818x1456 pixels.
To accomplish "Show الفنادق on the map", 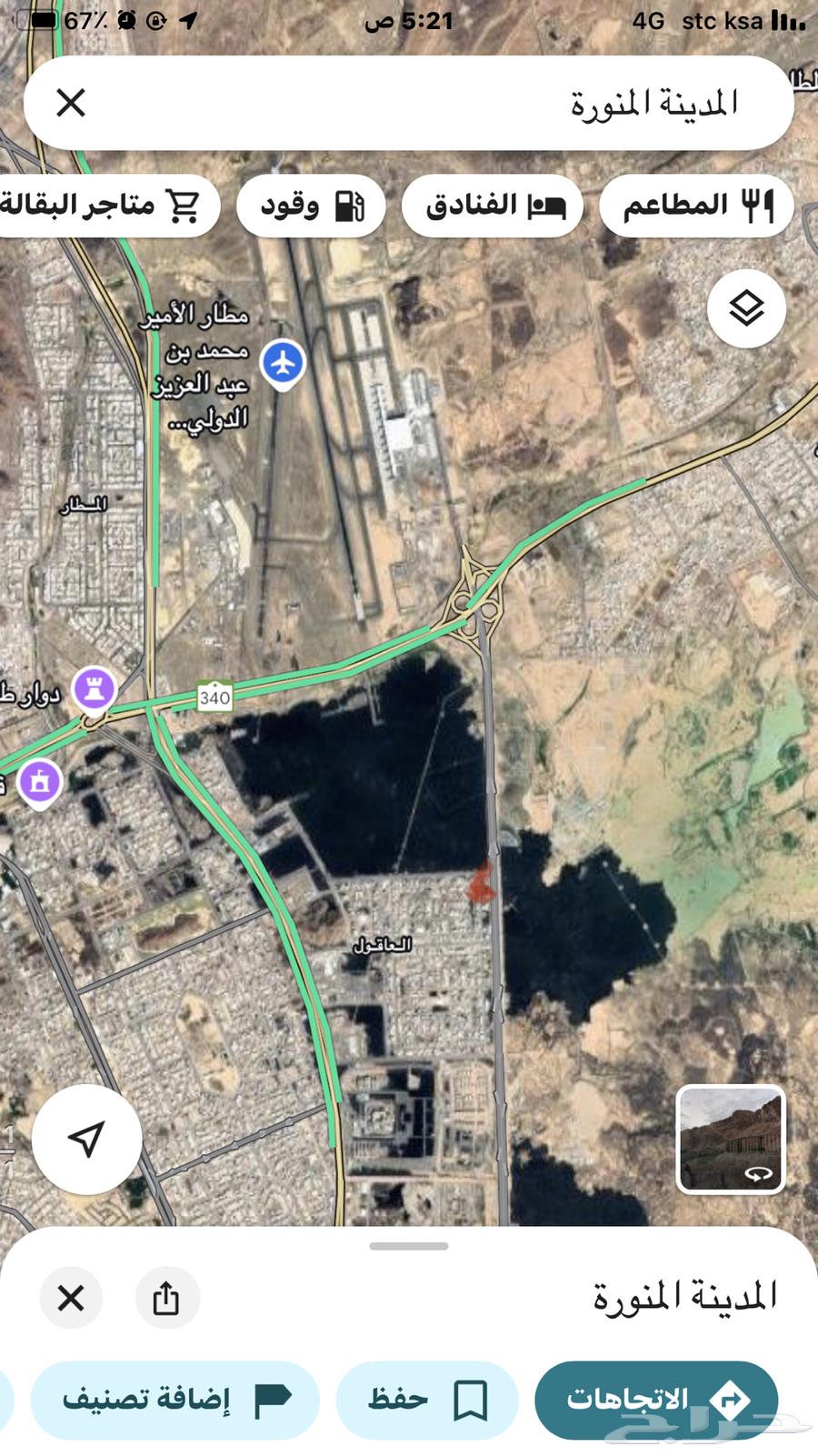I will pos(493,206).
